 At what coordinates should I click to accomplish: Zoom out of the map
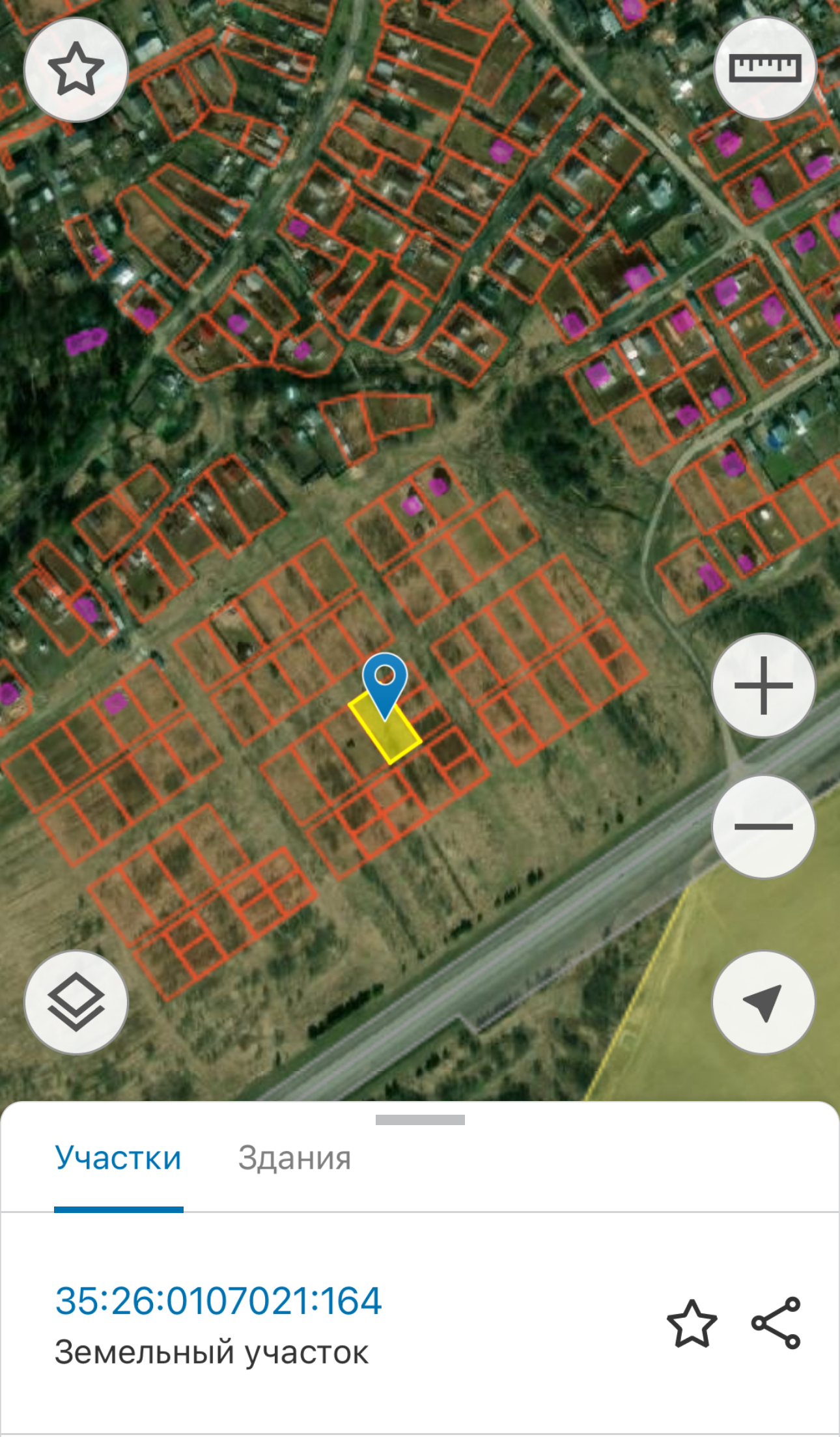pyautogui.click(x=764, y=826)
